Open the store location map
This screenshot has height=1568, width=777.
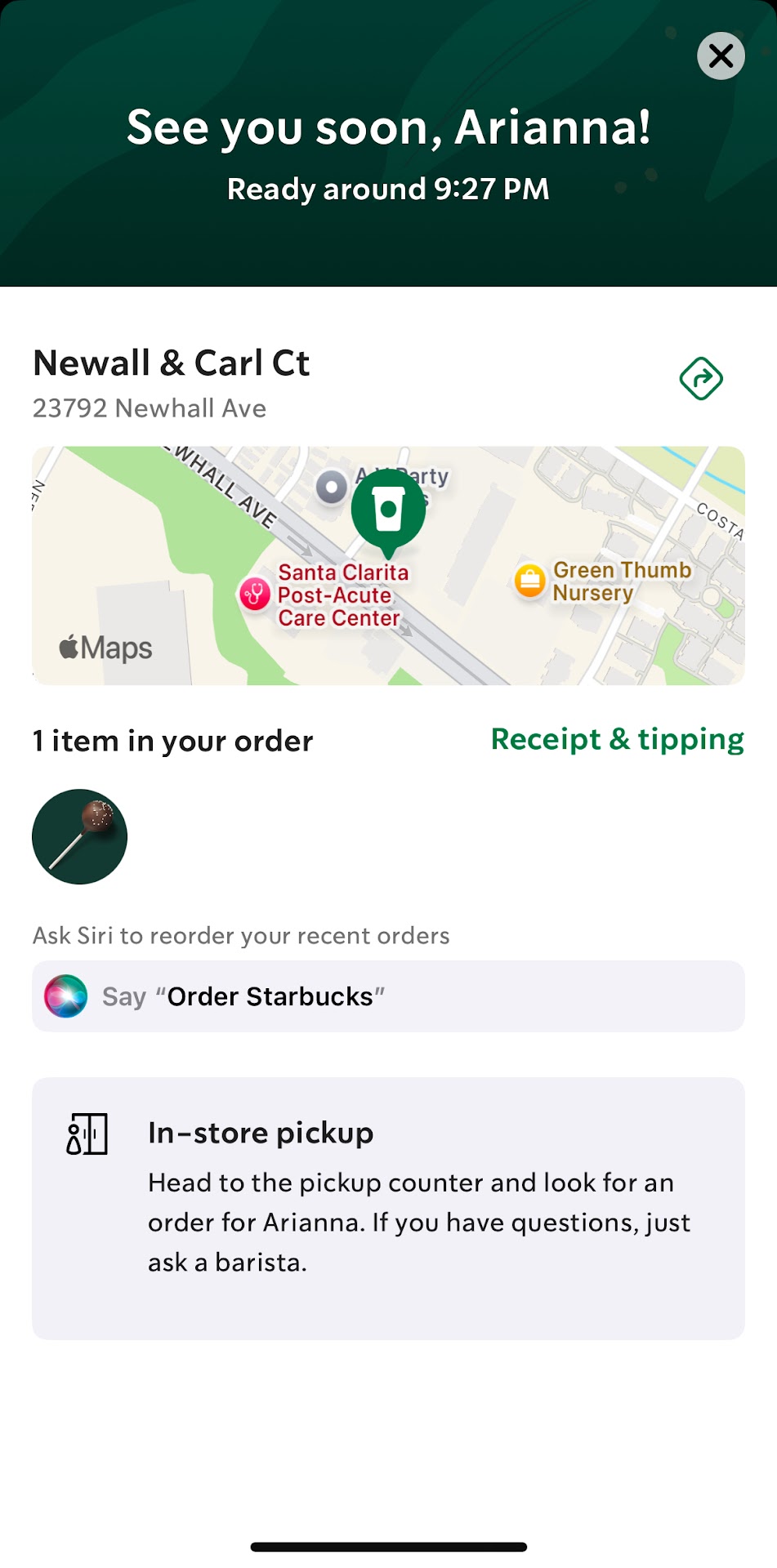pyautogui.click(x=388, y=565)
